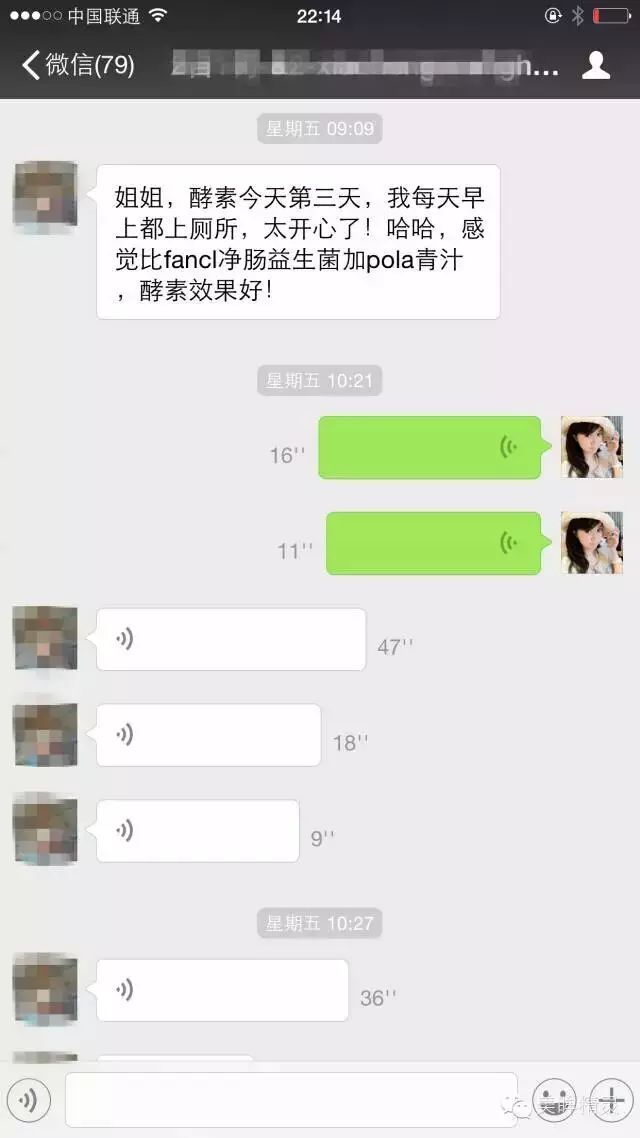Open the plus attachments menu
This screenshot has height=1138, width=640.
pos(609,1100)
